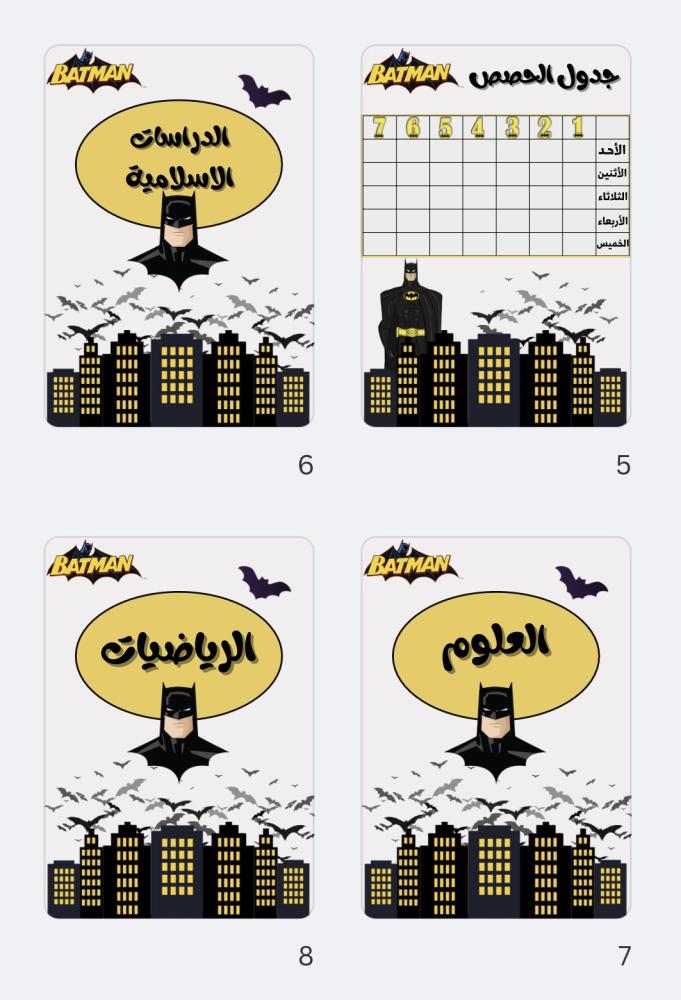This screenshot has width=681, height=1000.
Task: Open page 5 with the class schedule table
Action: pos(496,236)
